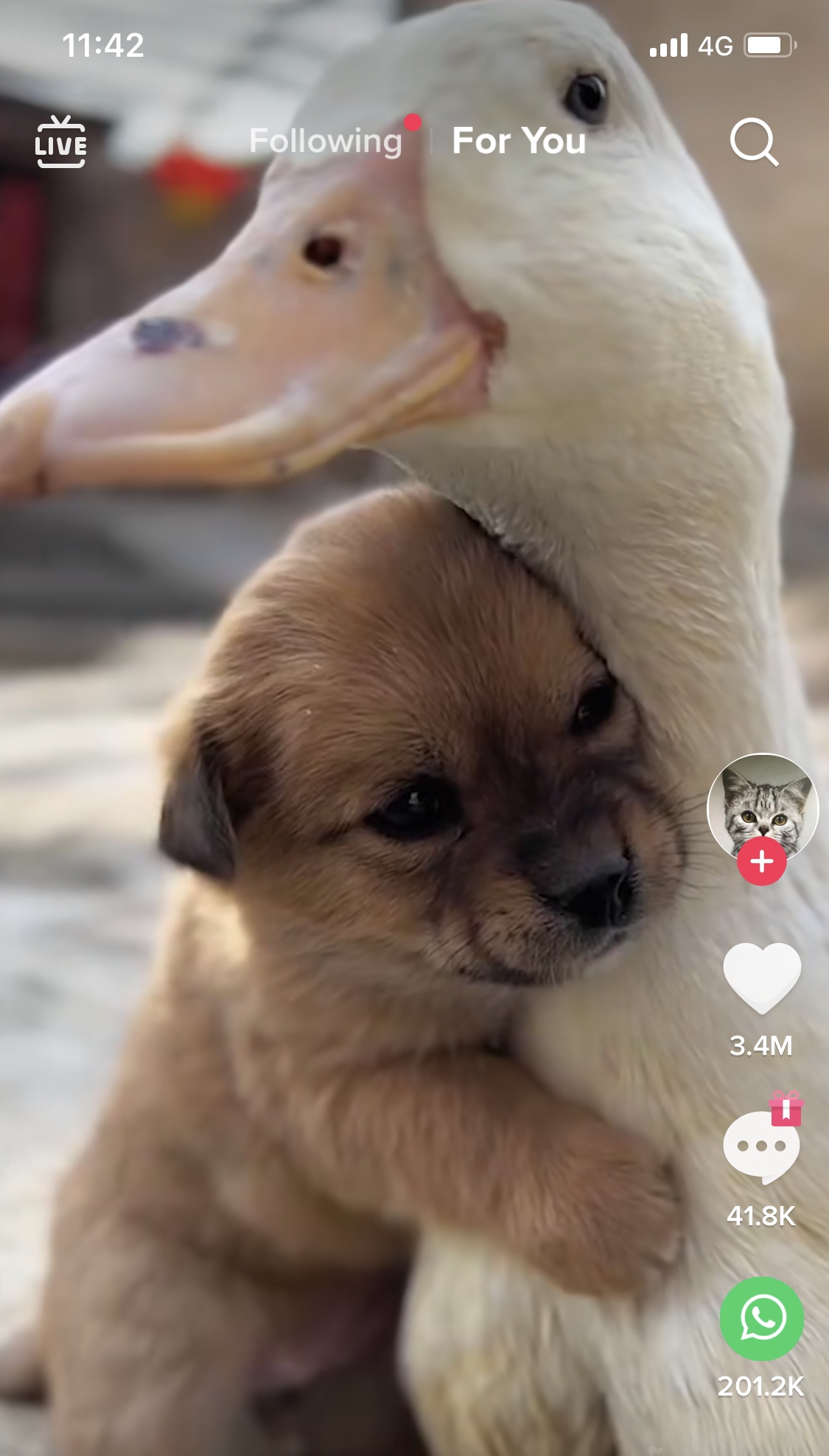
Task: Share this video via WhatsApp
Action: tap(762, 1319)
